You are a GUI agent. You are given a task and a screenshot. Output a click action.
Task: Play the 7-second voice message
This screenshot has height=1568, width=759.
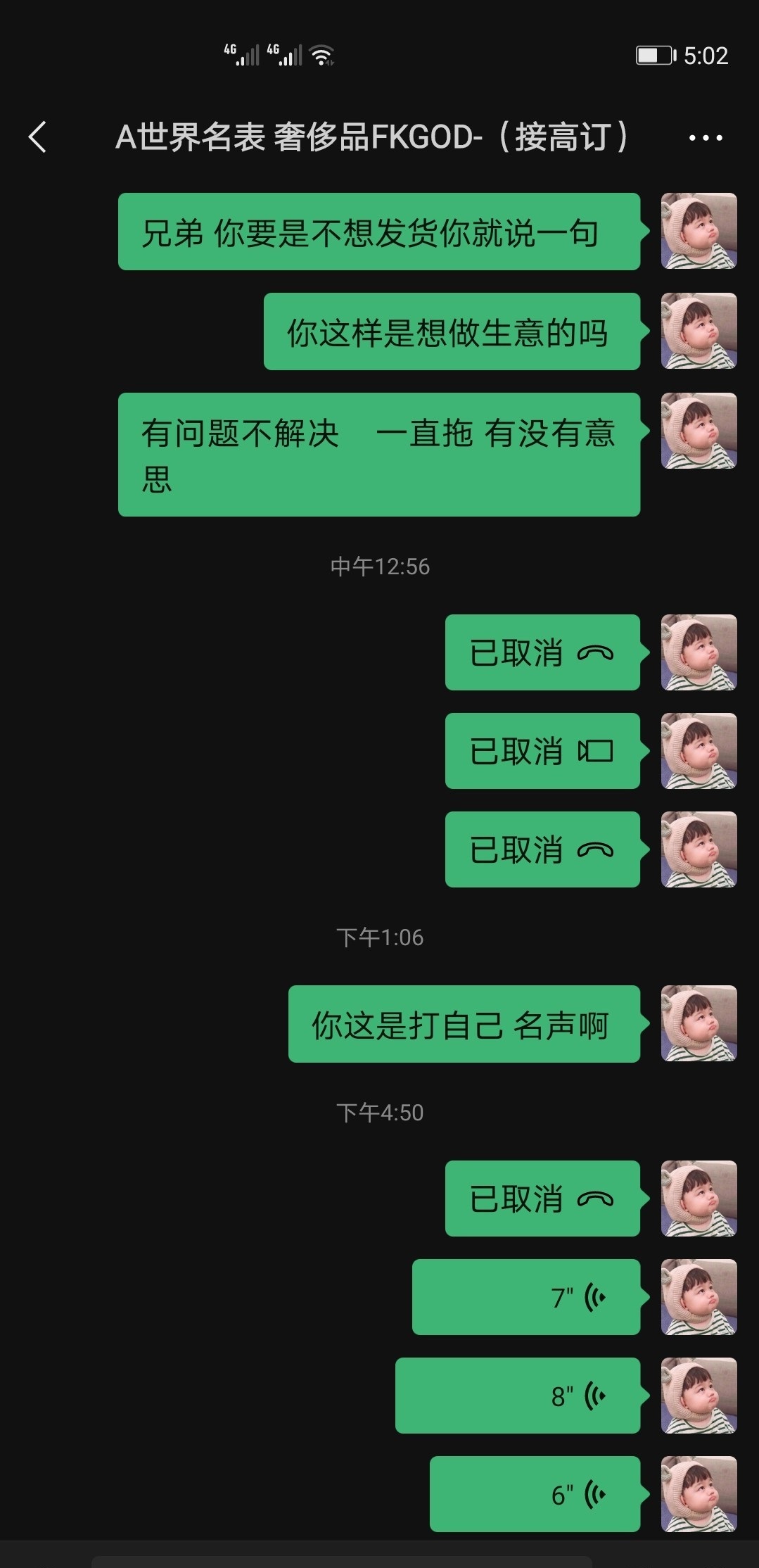526,1297
